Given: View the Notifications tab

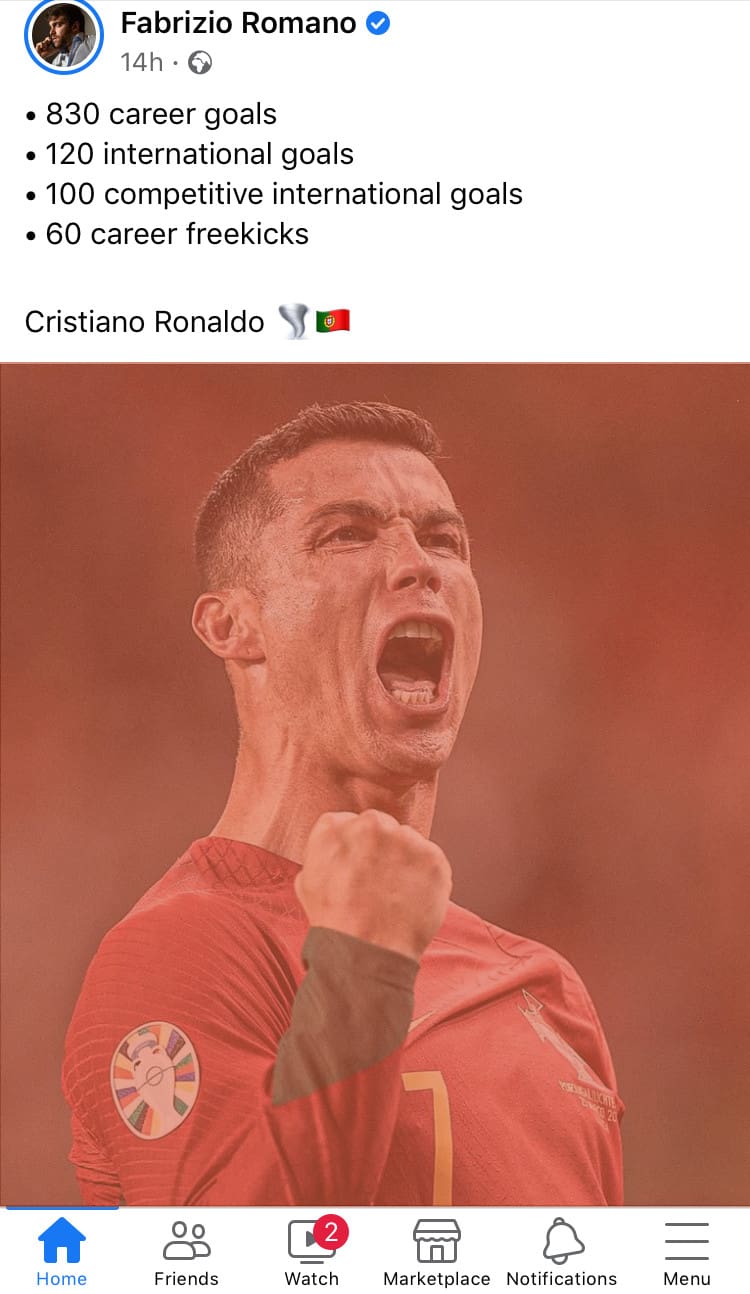Looking at the screenshot, I should point(561,1252).
